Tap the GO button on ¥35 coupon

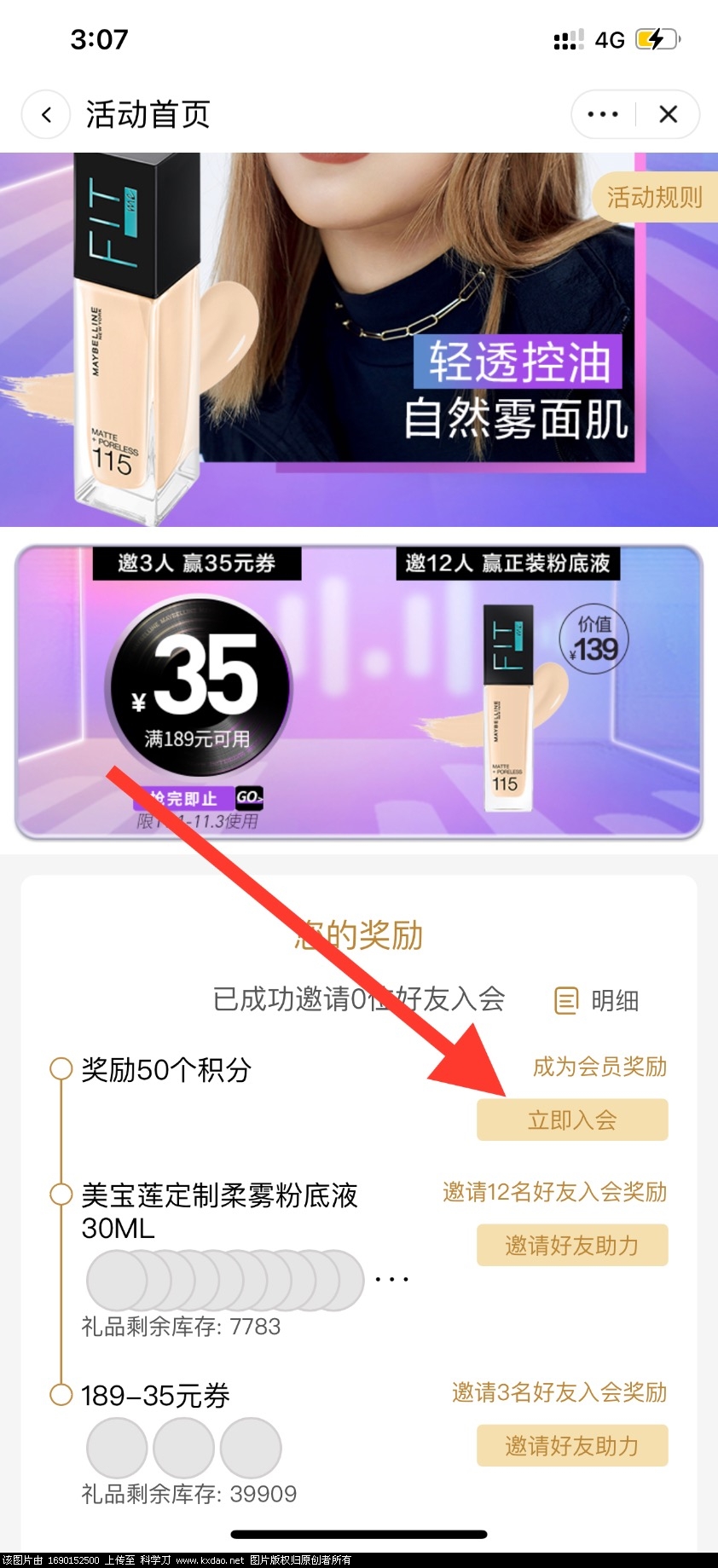coord(248,797)
